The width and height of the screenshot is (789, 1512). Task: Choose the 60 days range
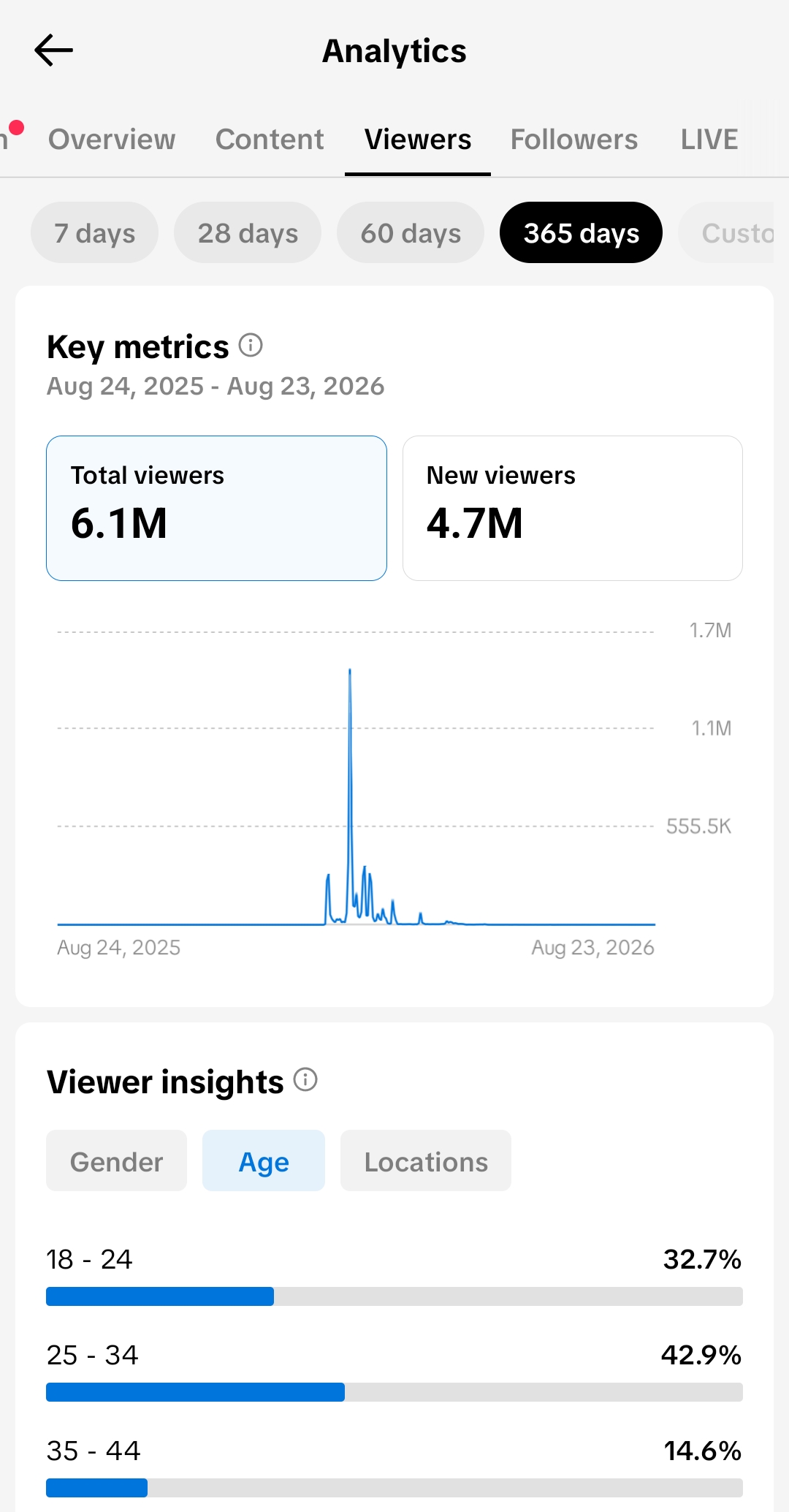[411, 232]
